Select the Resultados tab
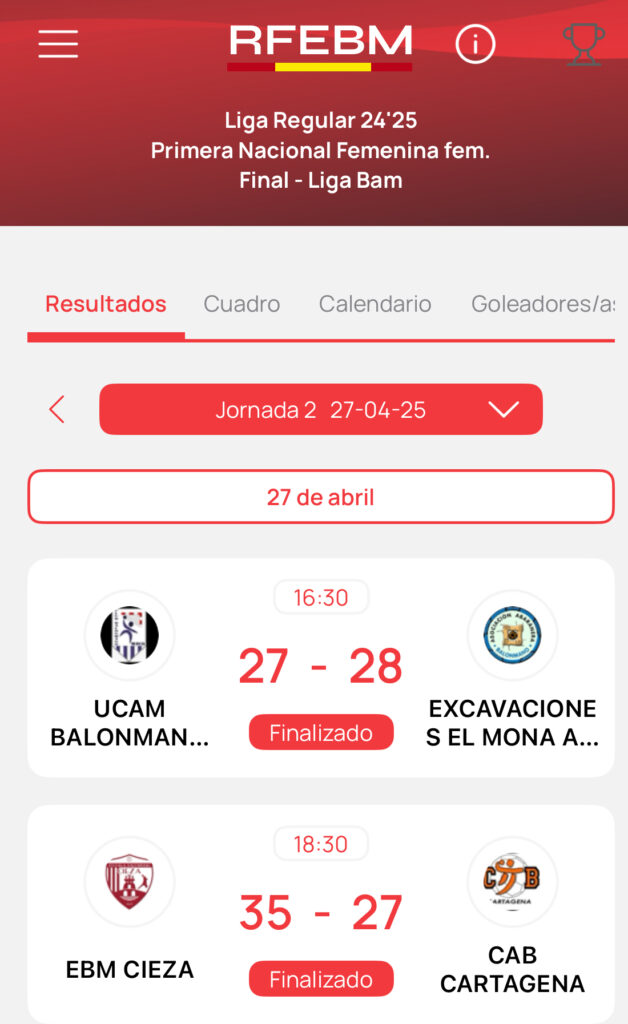 (x=106, y=304)
